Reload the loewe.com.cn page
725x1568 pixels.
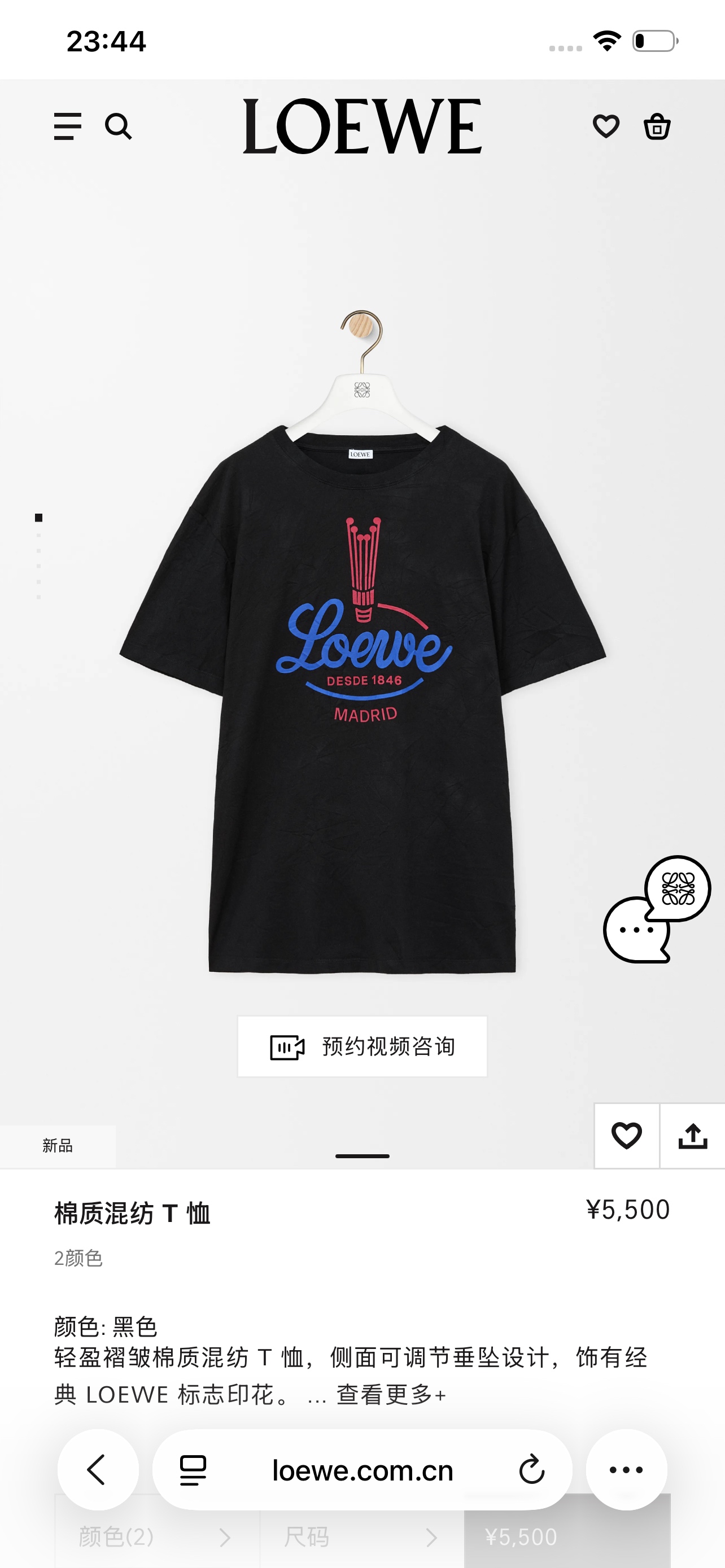click(x=531, y=1470)
